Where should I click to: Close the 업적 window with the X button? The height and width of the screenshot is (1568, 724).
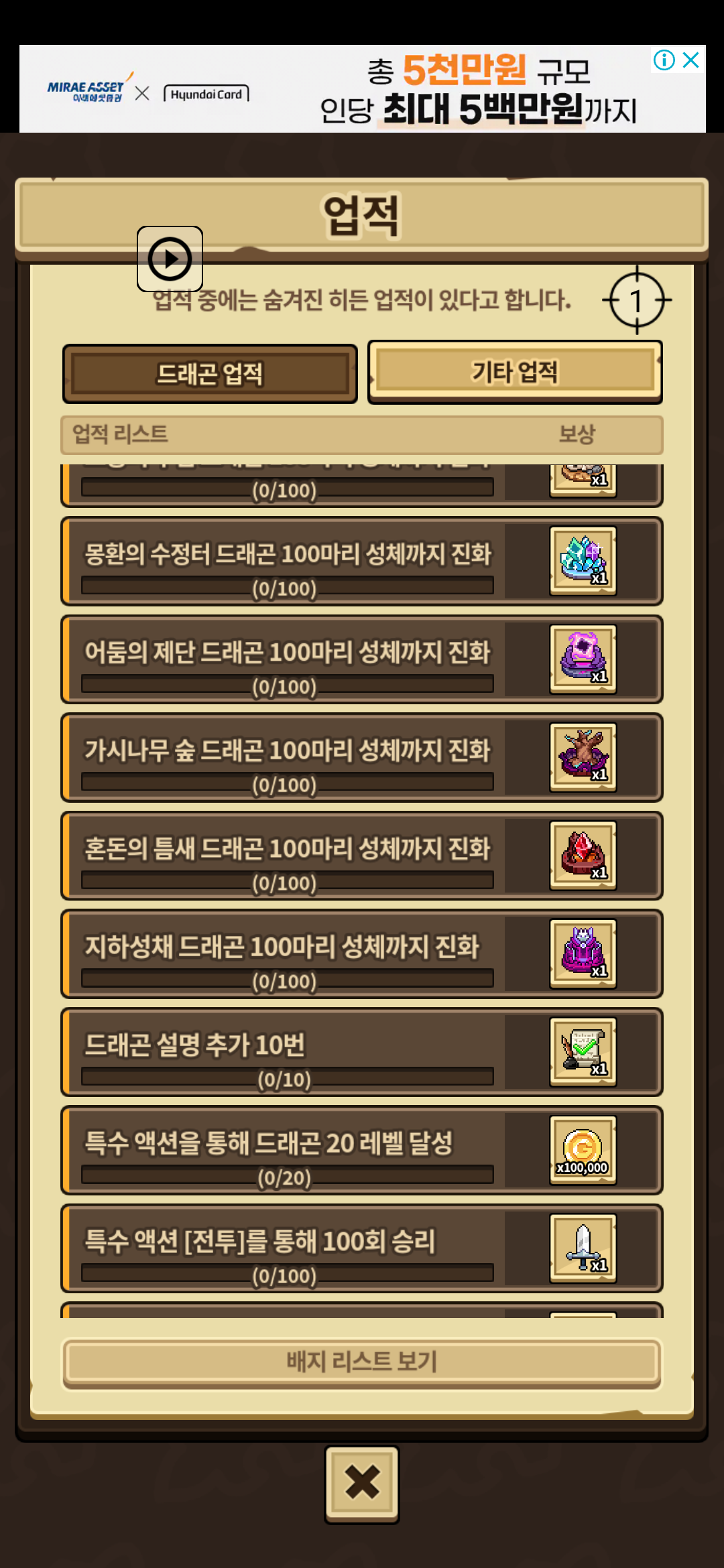[x=362, y=1483]
